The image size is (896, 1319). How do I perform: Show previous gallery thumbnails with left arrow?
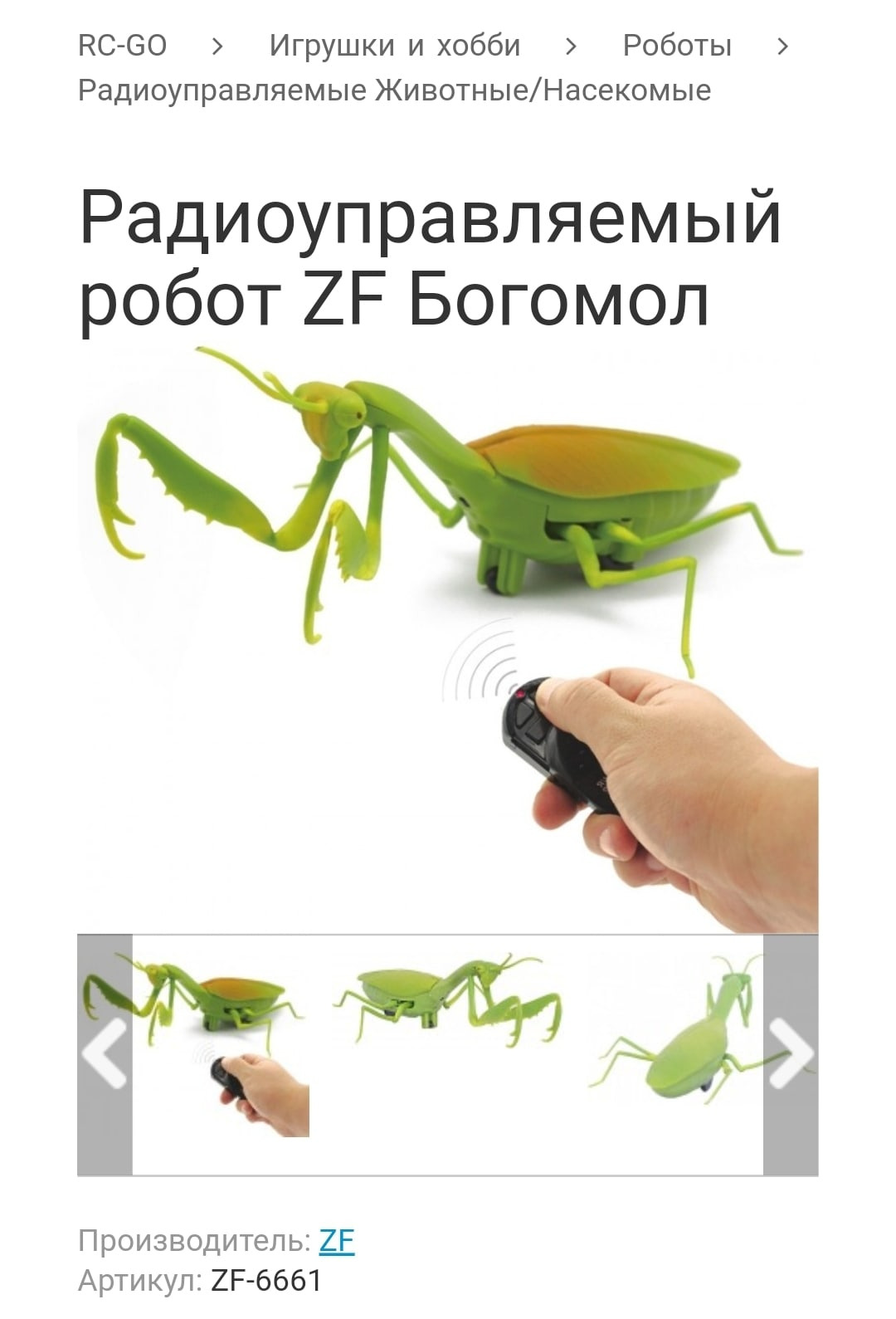pyautogui.click(x=105, y=1054)
